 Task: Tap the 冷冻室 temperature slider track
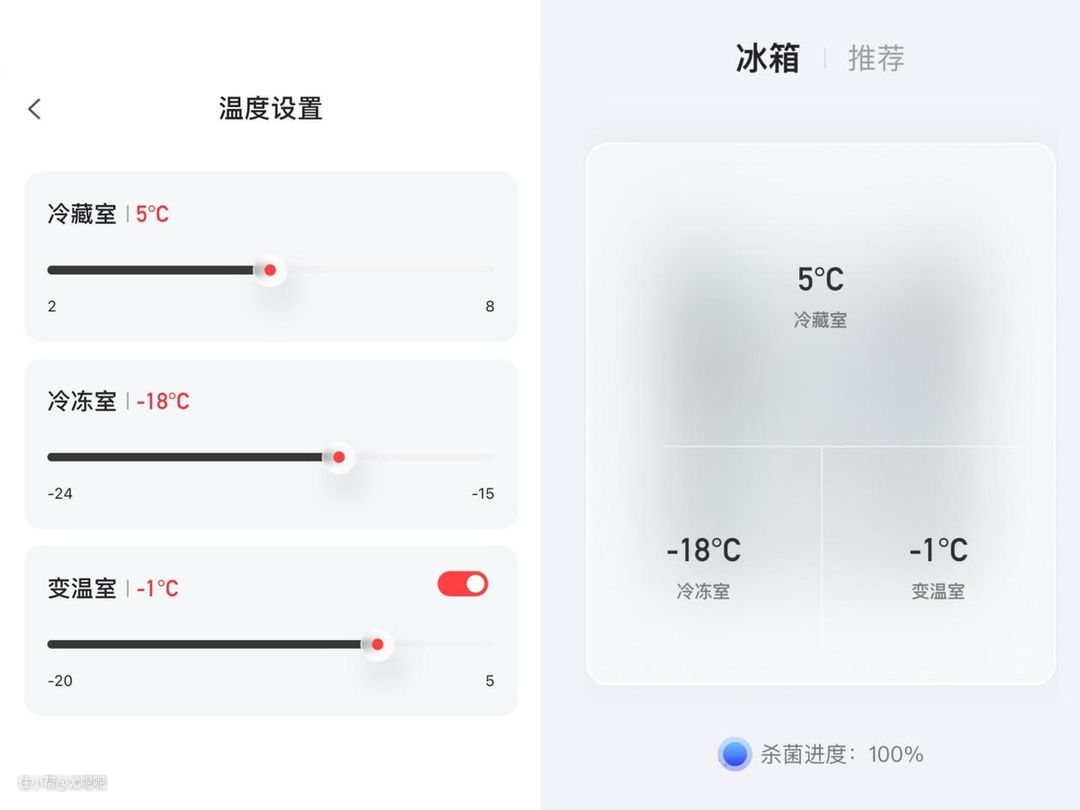pyautogui.click(x=270, y=457)
